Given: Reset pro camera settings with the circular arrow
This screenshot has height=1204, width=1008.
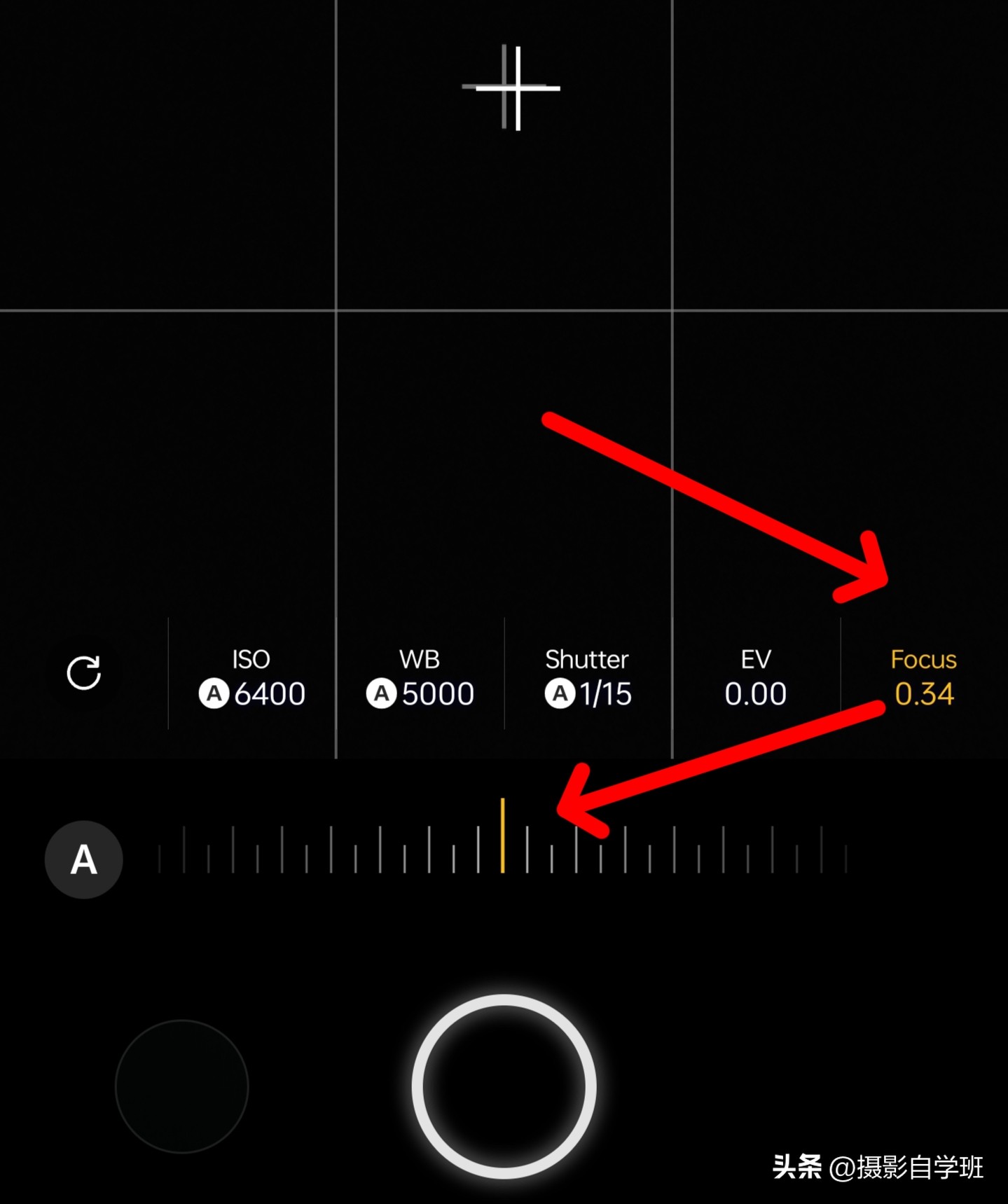Looking at the screenshot, I should point(83,673).
